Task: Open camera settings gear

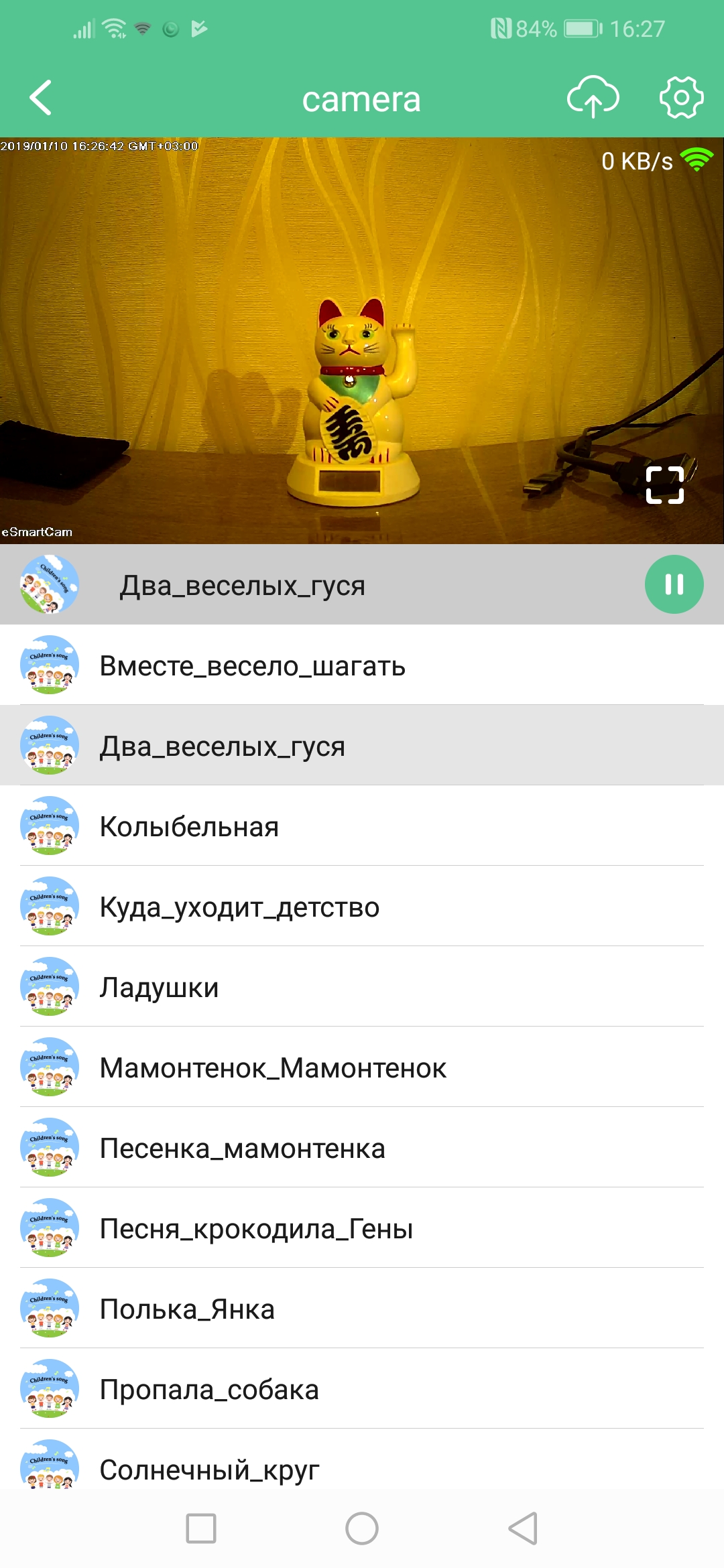Action: click(x=681, y=98)
